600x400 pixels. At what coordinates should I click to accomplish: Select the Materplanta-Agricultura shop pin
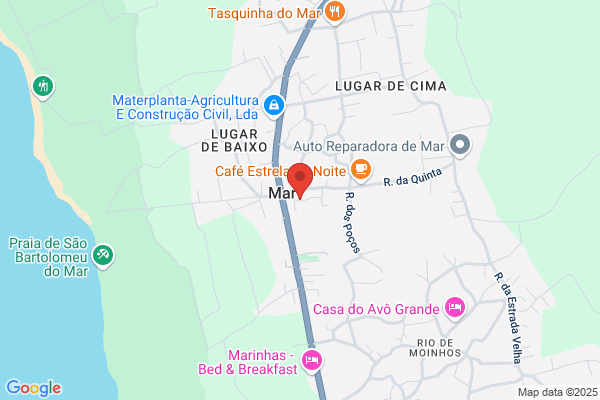coord(274,106)
